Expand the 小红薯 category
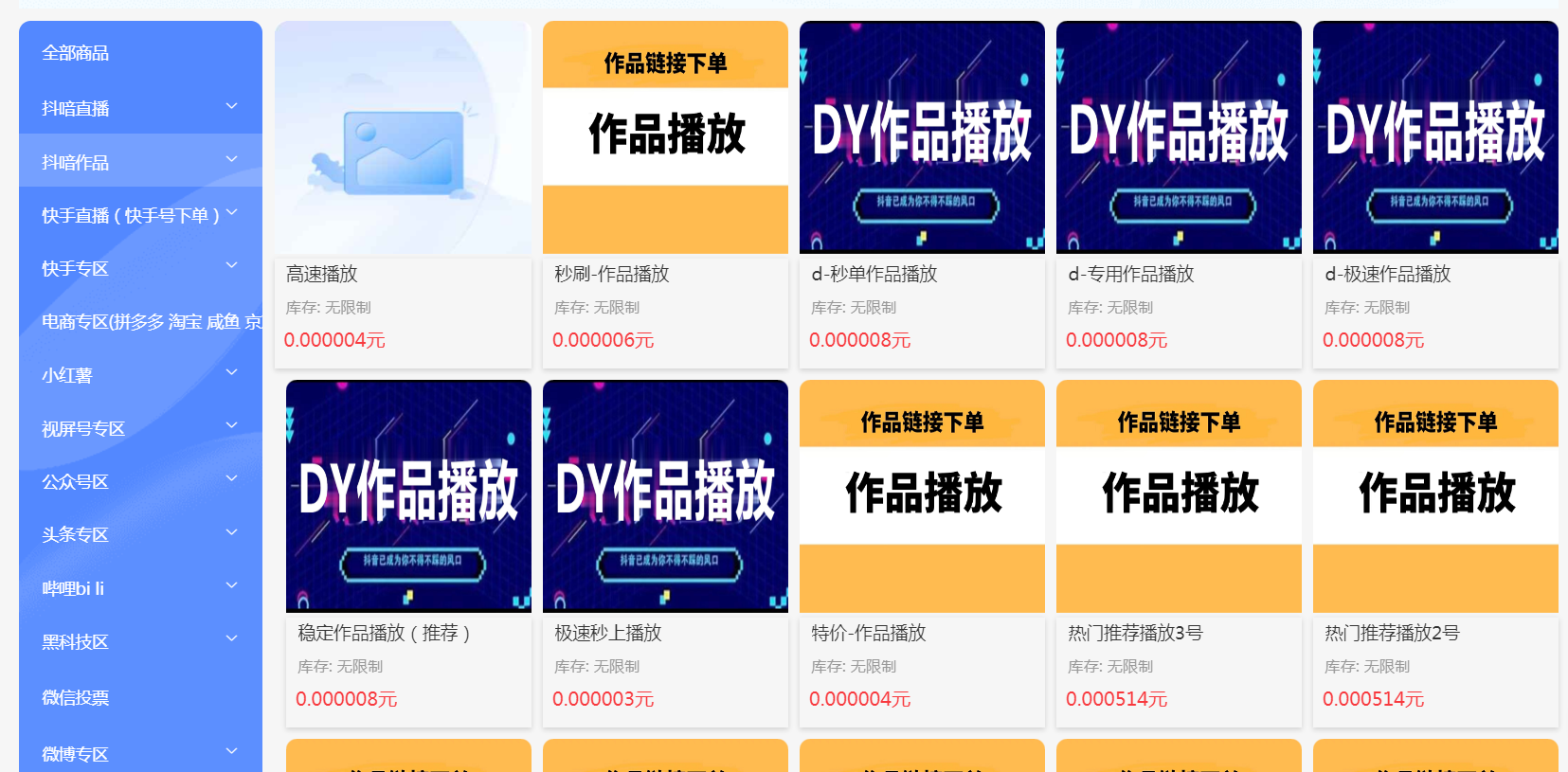This screenshot has width=1568, height=772. pos(139,375)
